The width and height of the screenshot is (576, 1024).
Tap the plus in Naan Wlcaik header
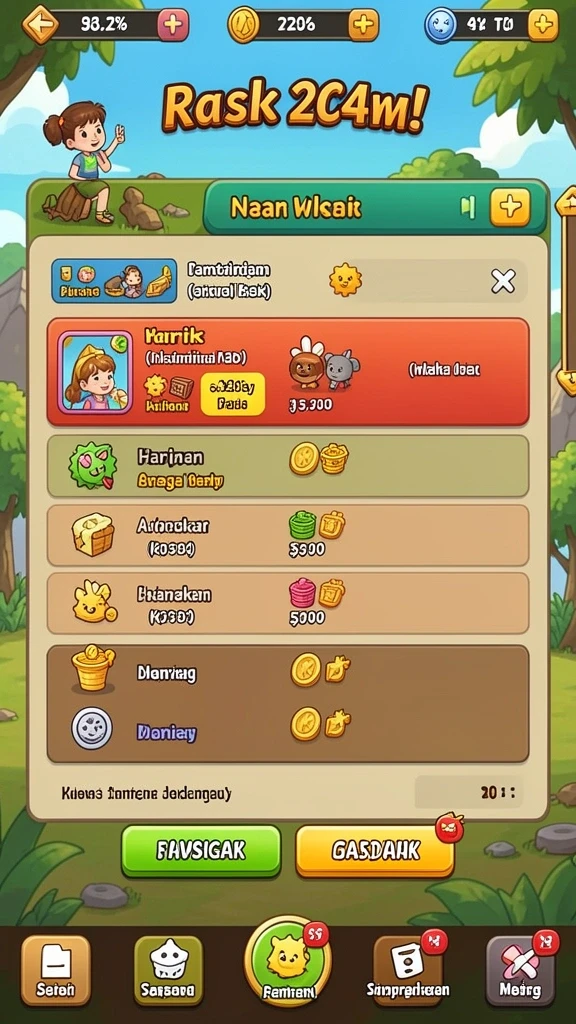[x=510, y=207]
